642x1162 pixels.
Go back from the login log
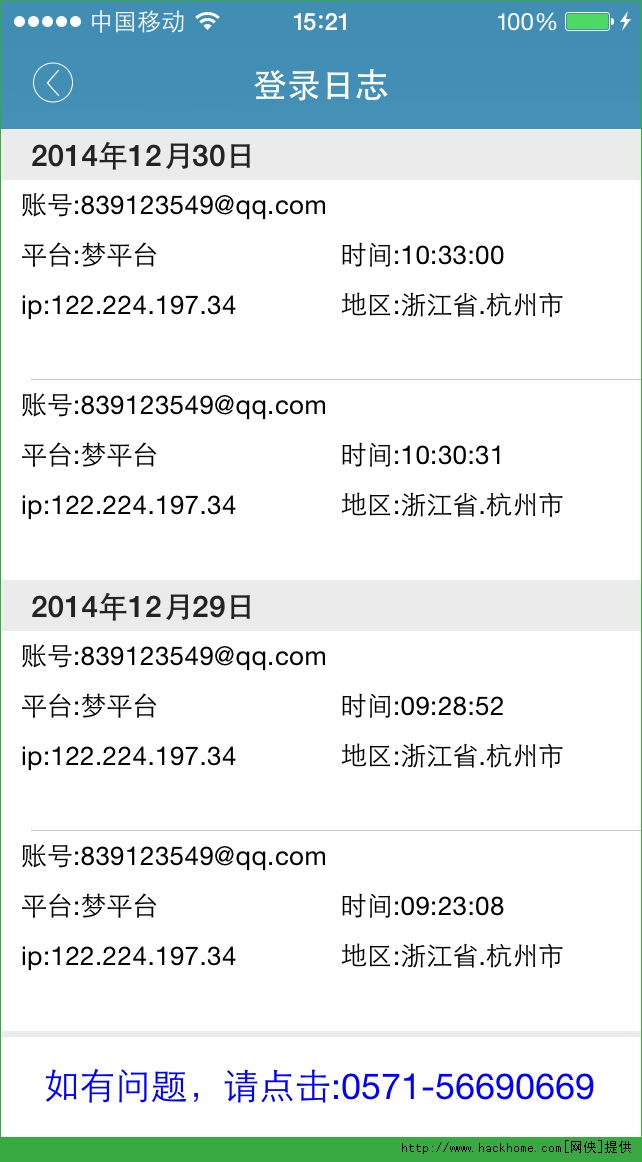pyautogui.click(x=53, y=83)
